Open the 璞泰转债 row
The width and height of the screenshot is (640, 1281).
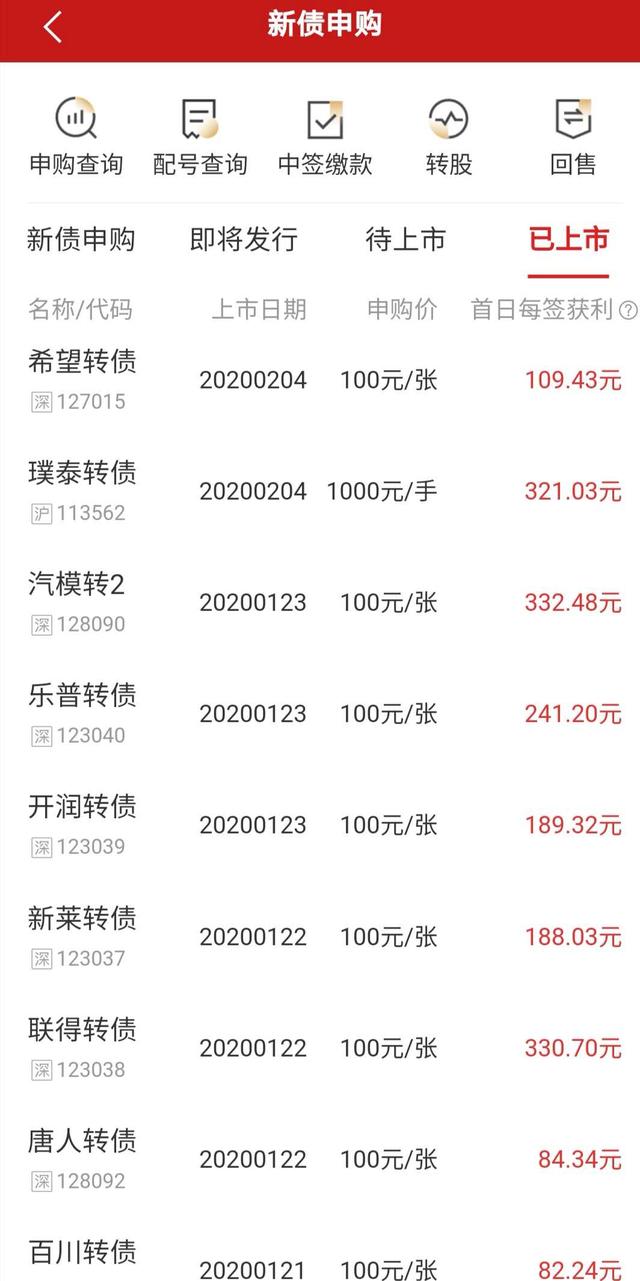click(320, 491)
